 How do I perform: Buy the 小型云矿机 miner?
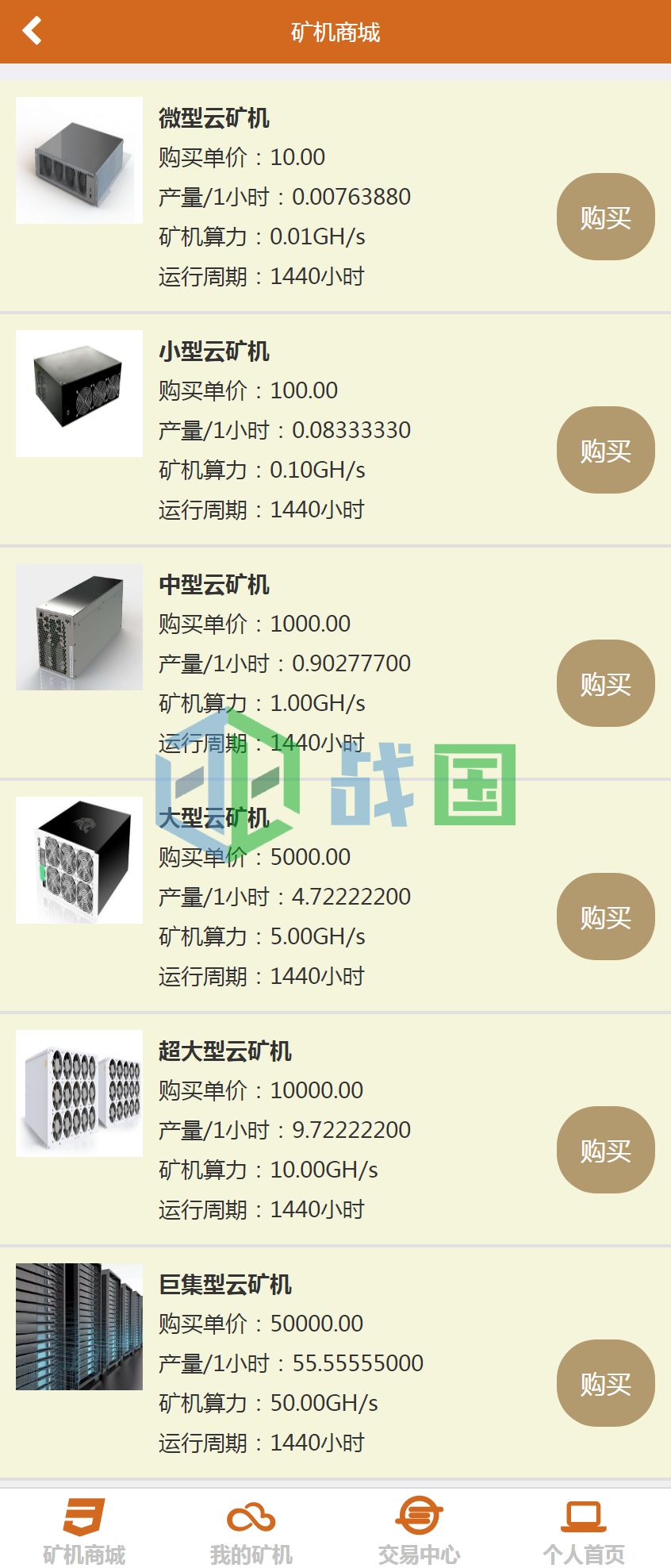(605, 450)
